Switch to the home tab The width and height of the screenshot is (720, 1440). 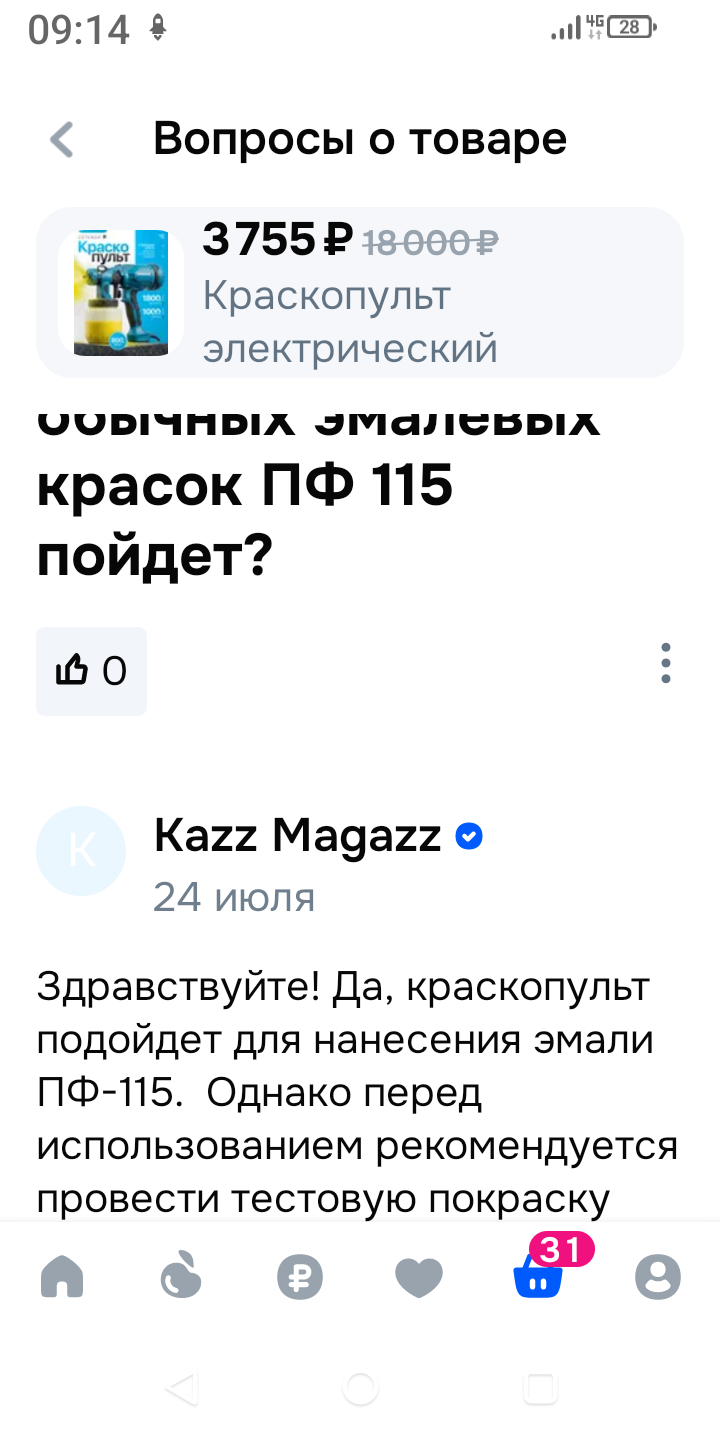tap(62, 1278)
